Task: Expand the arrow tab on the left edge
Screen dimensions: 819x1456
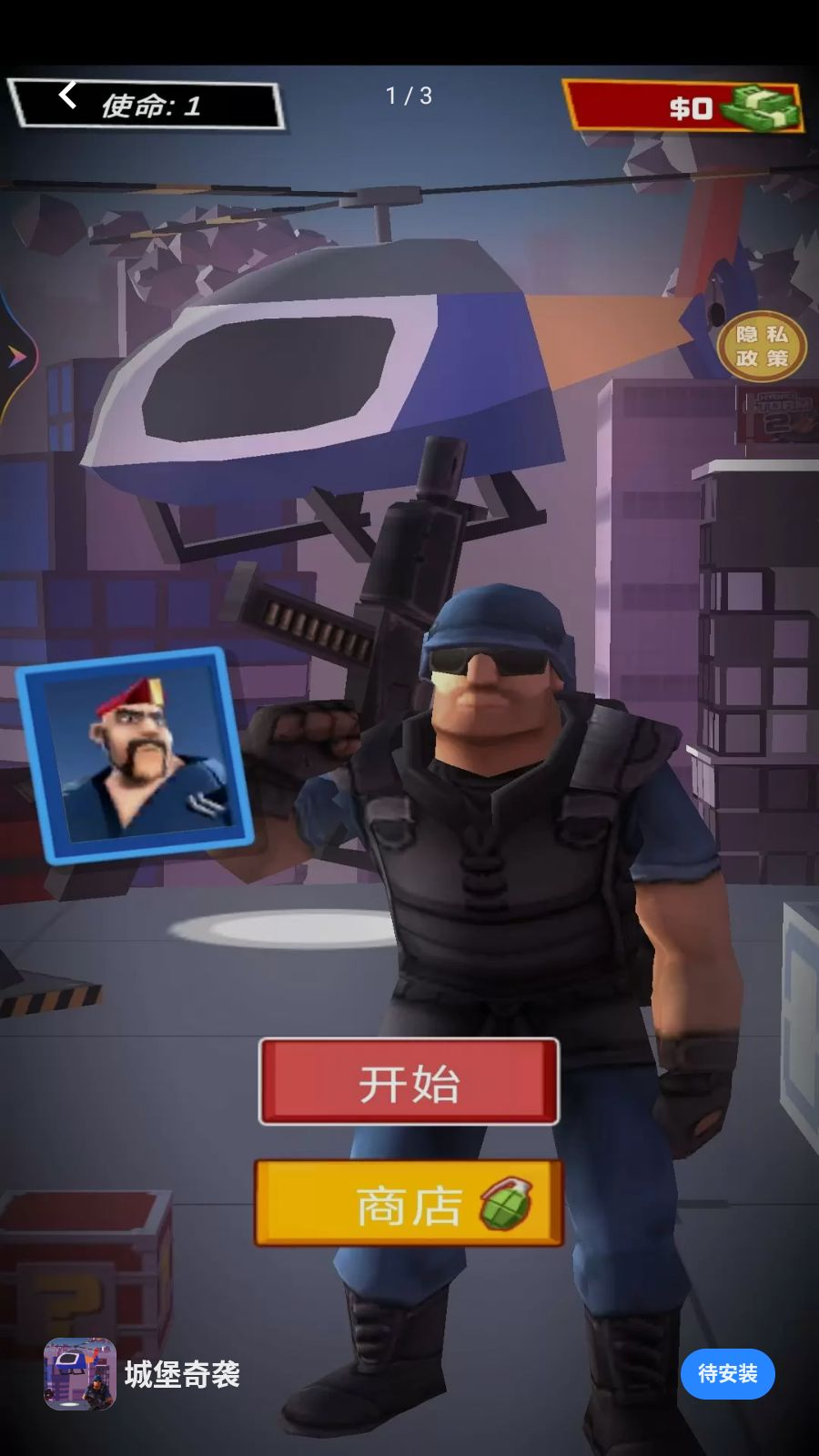Action: point(15,357)
